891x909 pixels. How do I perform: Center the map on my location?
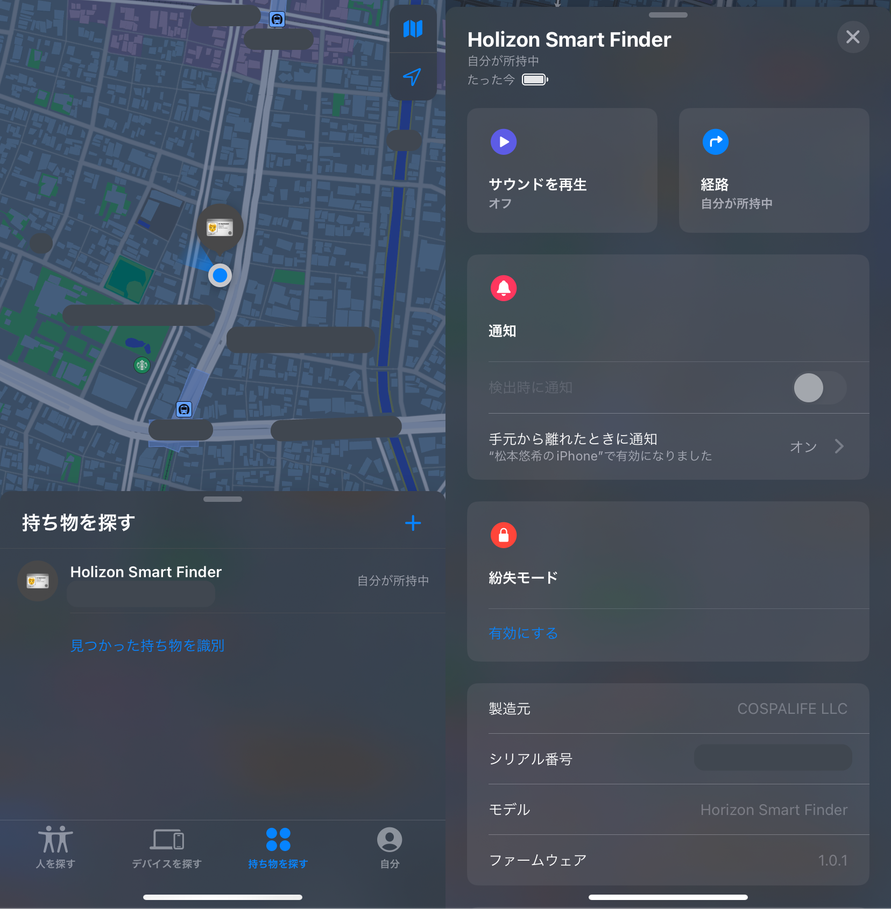pyautogui.click(x=412, y=77)
